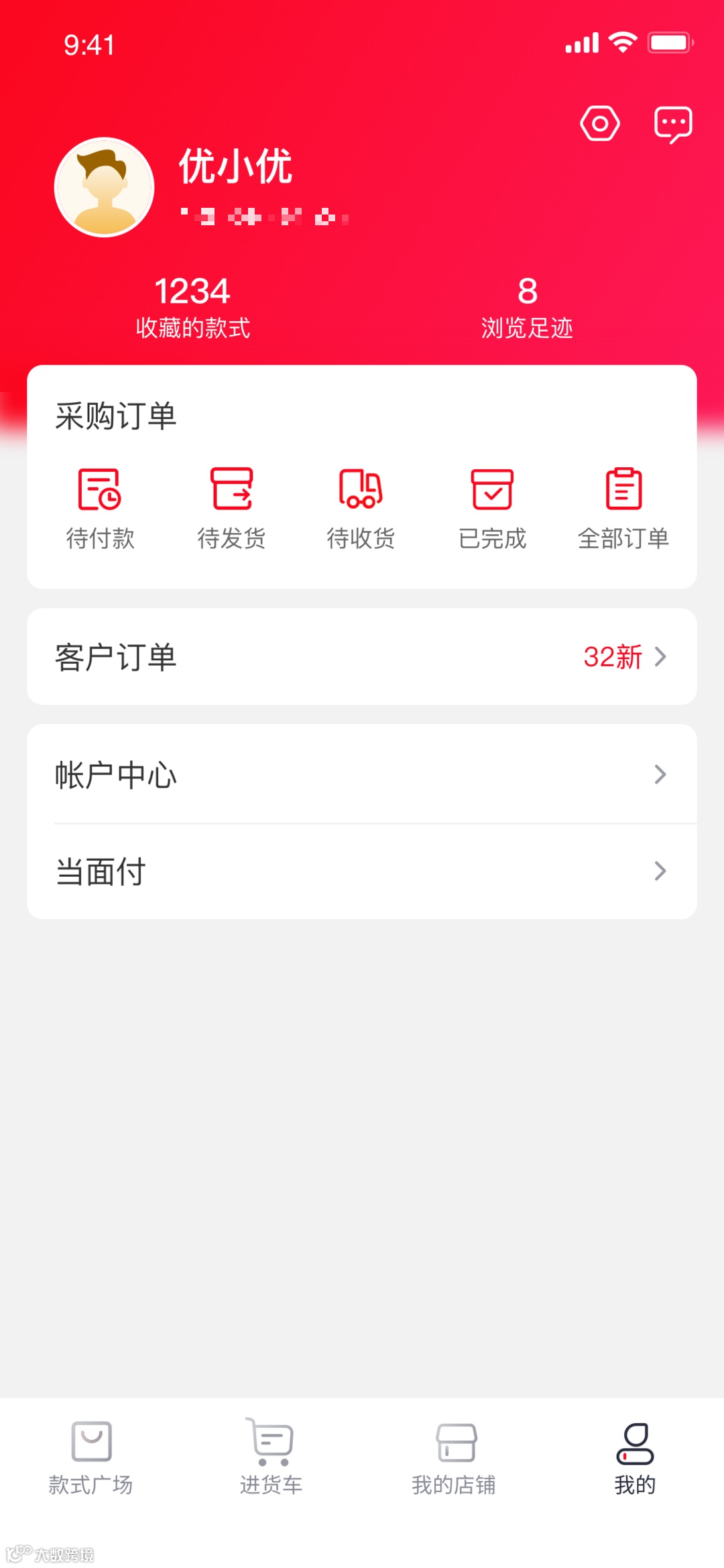Open the messages chat bubble icon
Screen dimensions: 724x1568
(672, 125)
